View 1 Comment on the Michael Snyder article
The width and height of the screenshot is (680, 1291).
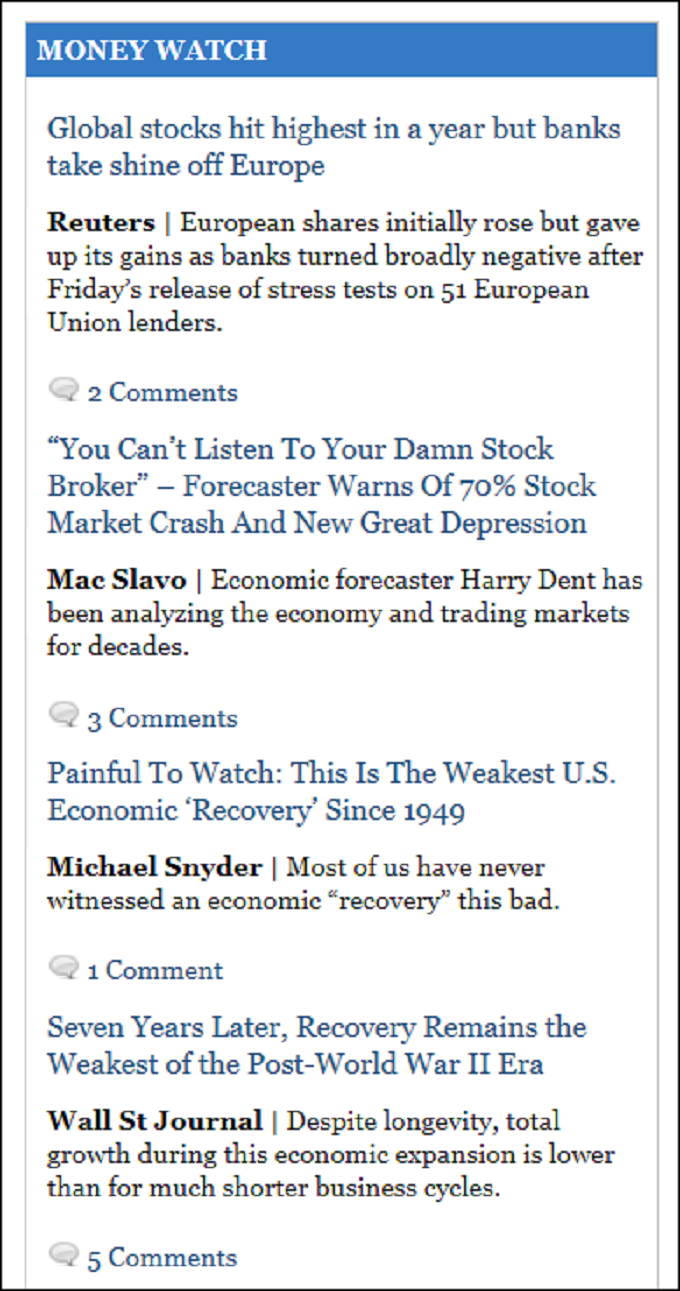click(x=154, y=970)
